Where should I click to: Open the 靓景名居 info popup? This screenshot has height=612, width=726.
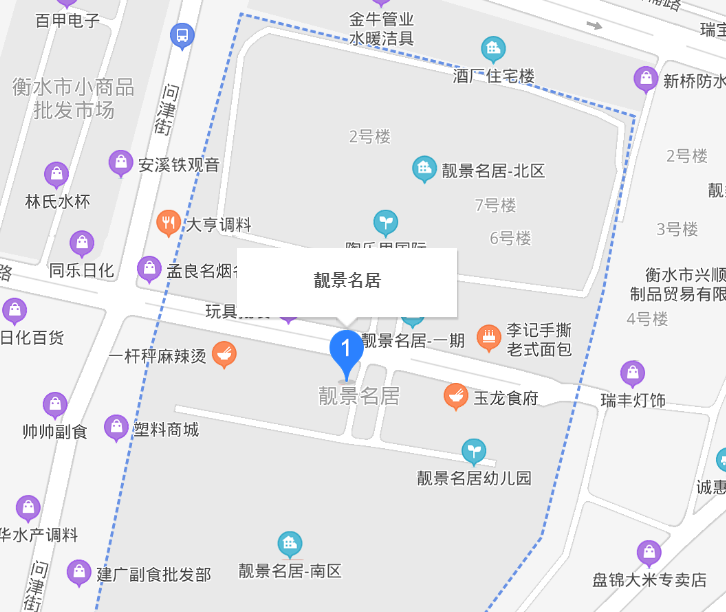[x=347, y=281]
